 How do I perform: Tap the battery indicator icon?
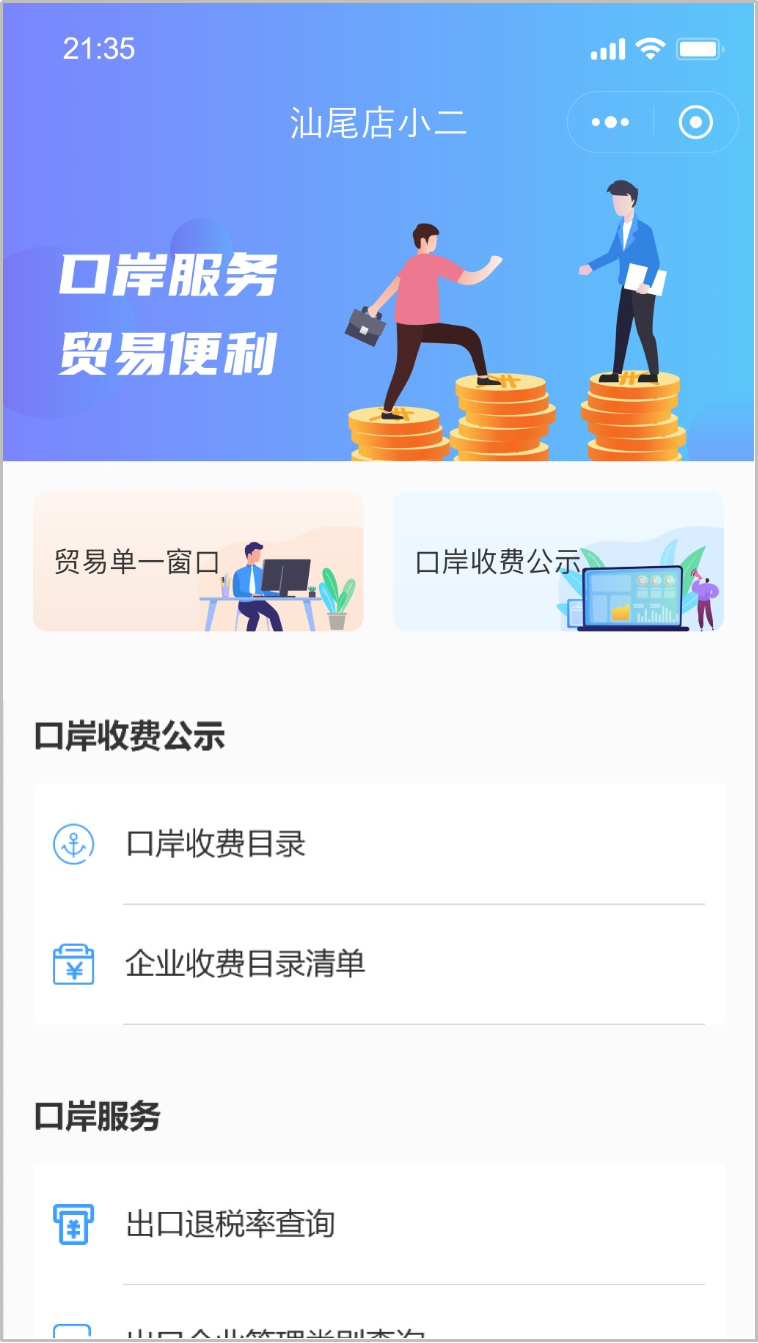click(x=700, y=47)
